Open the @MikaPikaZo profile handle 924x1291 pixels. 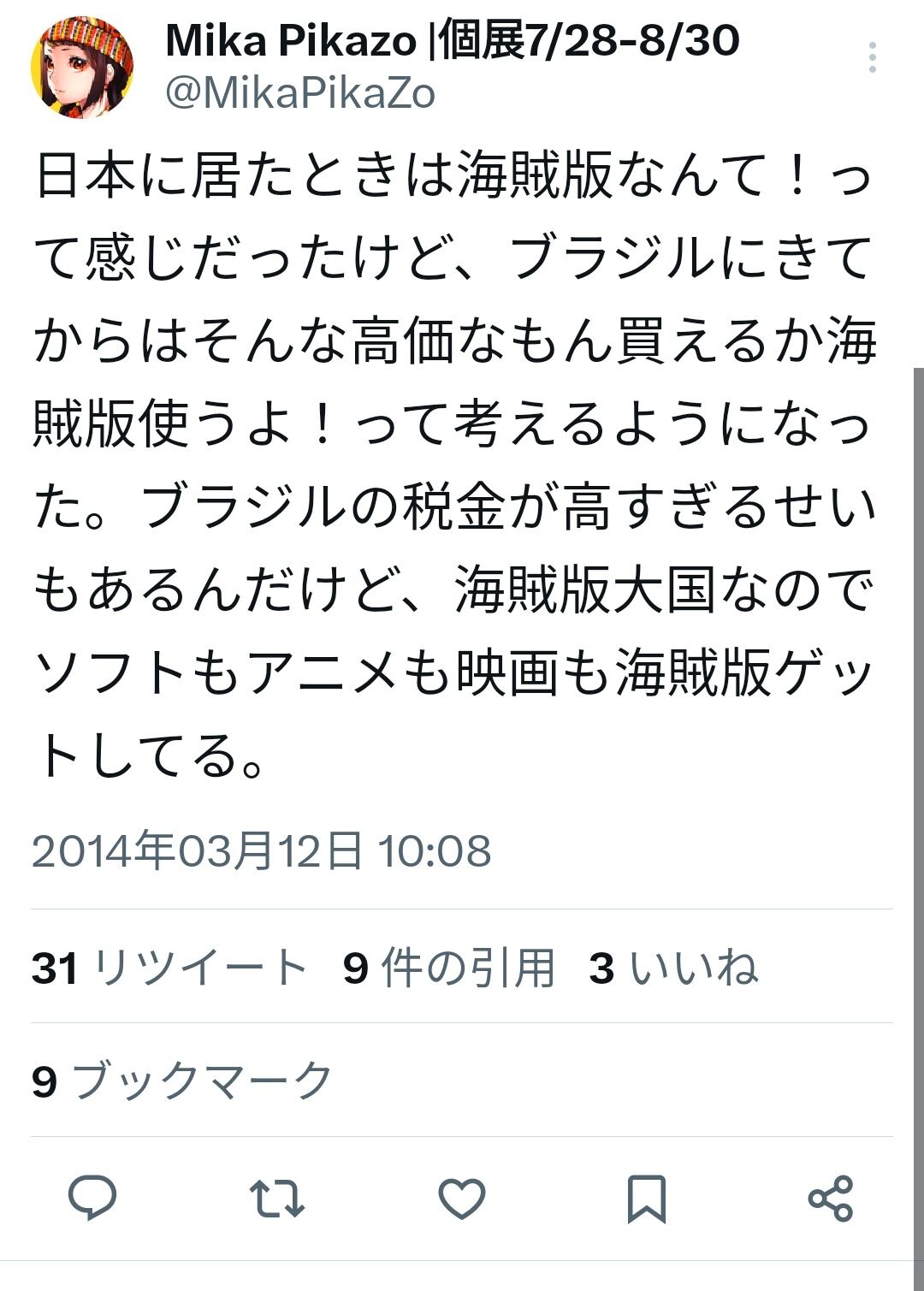click(x=300, y=93)
